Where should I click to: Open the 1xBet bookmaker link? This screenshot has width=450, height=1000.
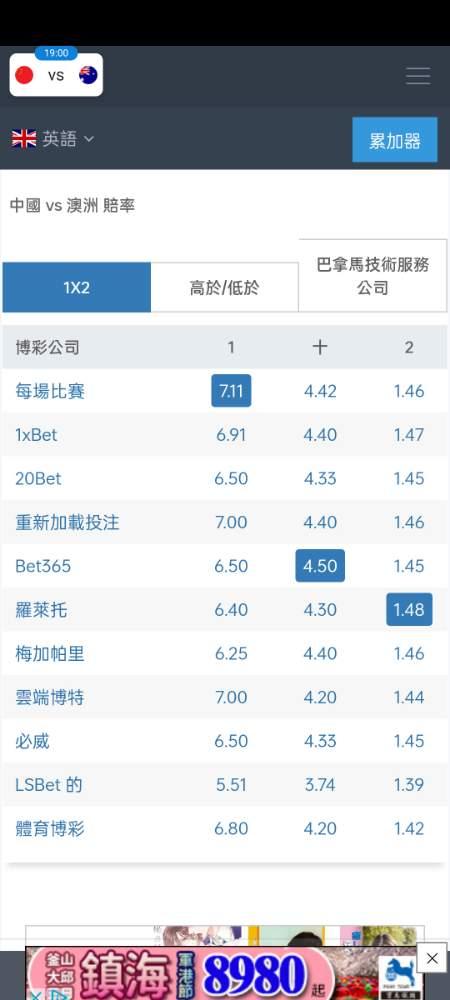pos(36,435)
